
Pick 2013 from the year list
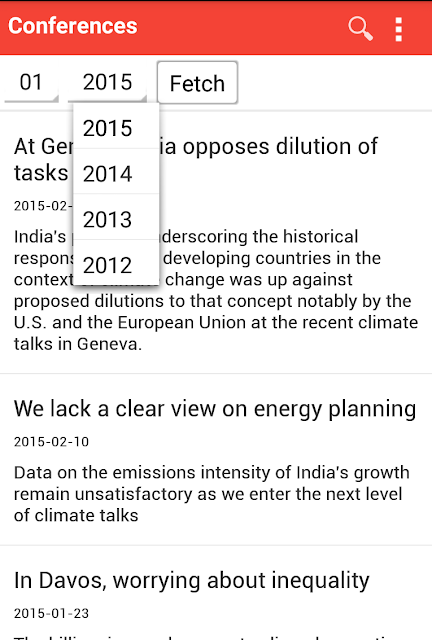point(116,218)
